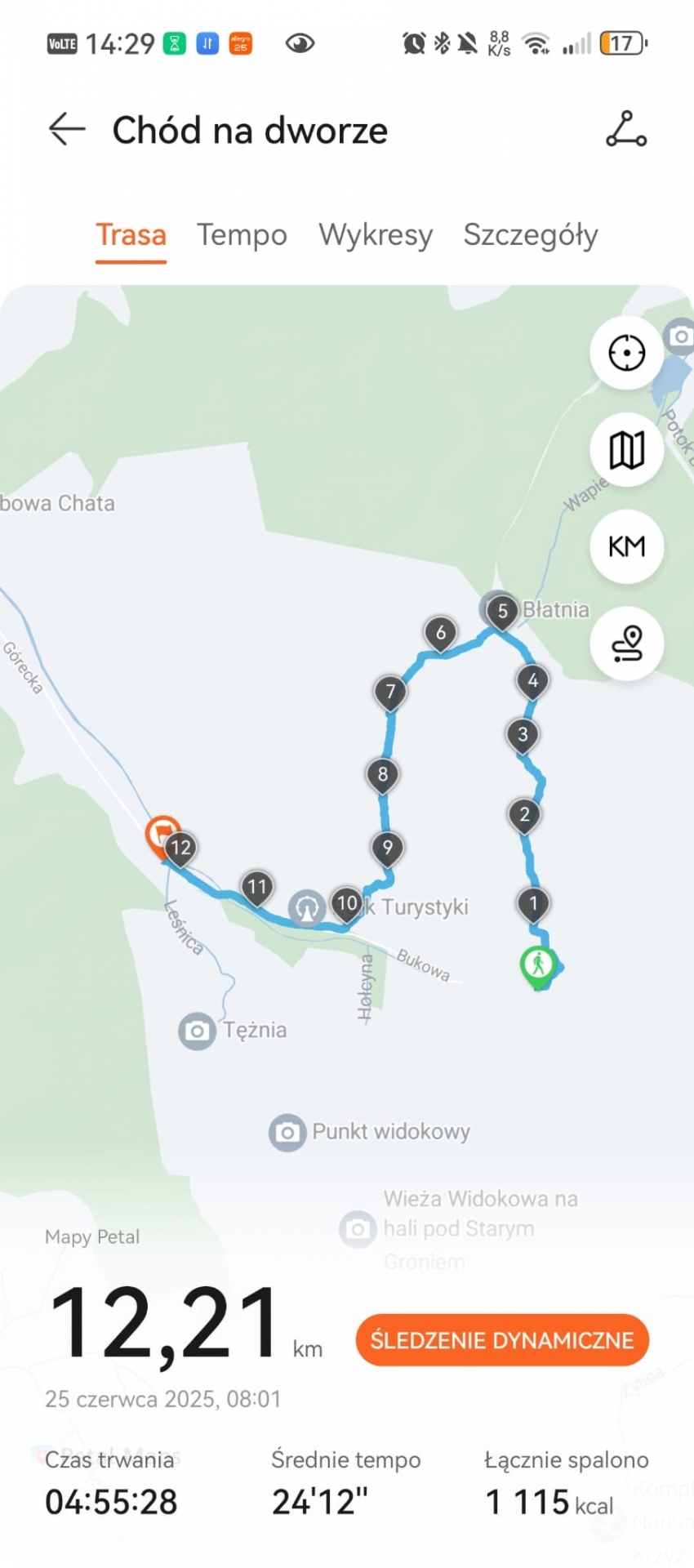Image resolution: width=694 pixels, height=1568 pixels.
Task: Start Śledzenie dynamiczne playback
Action: 502,1340
